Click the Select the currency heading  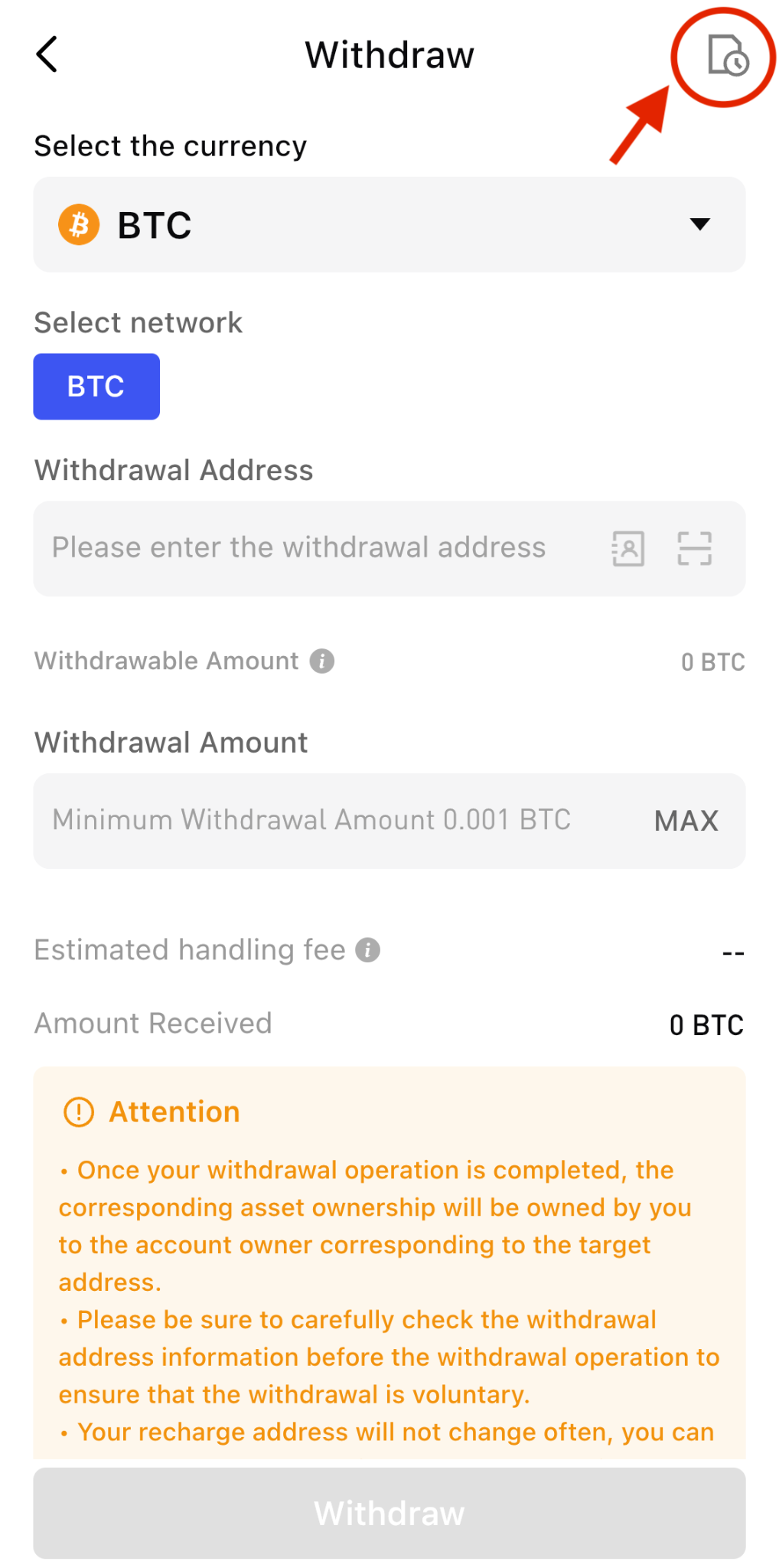point(170,145)
